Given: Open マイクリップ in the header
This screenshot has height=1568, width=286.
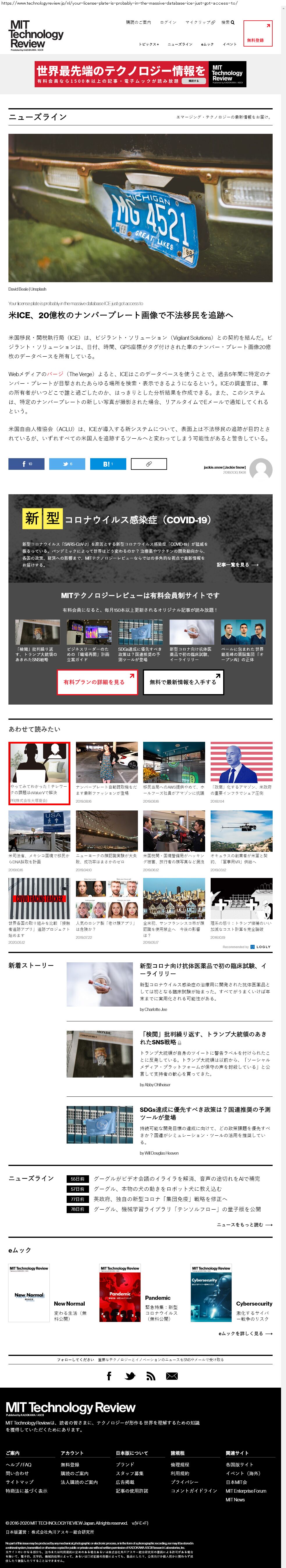Looking at the screenshot, I should pos(199,22).
